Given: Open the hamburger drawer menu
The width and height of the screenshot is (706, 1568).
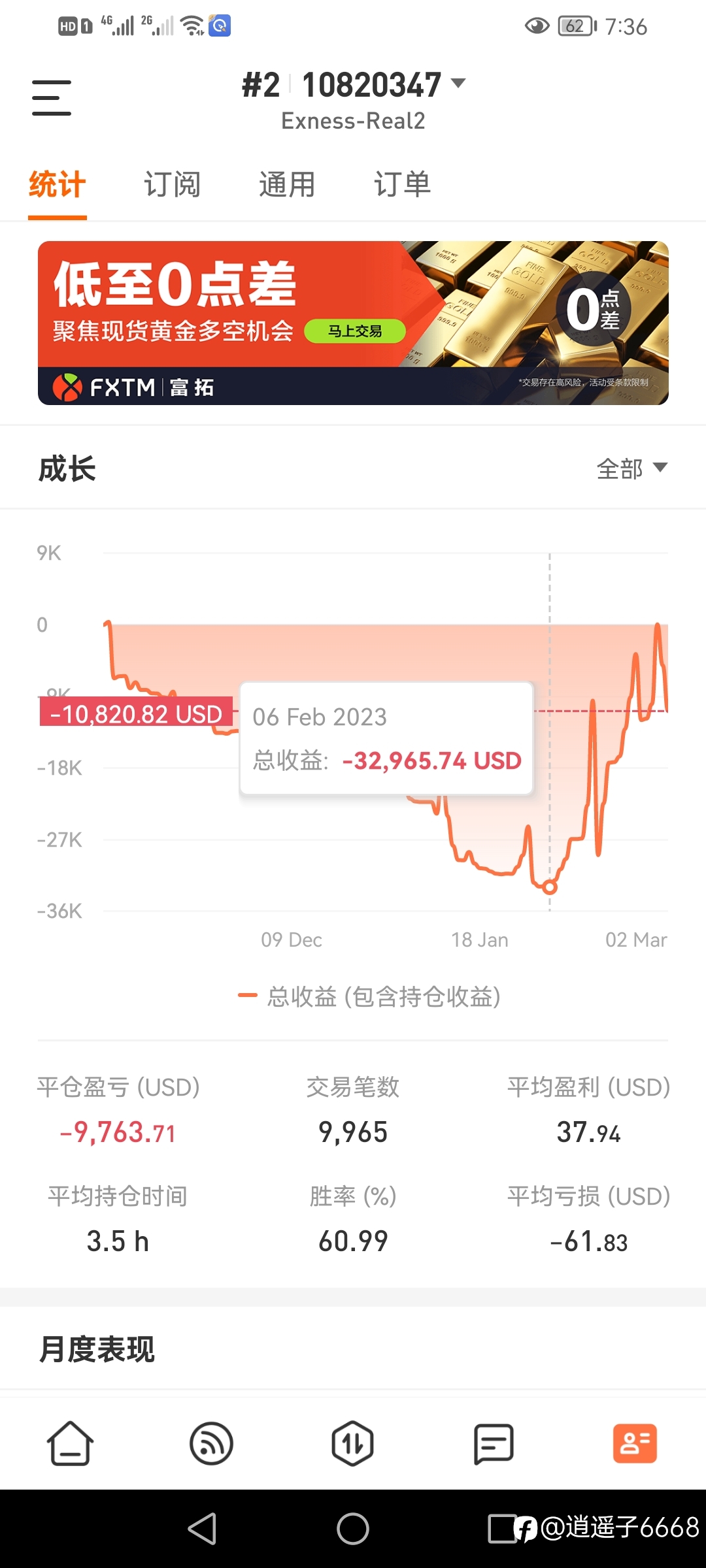Looking at the screenshot, I should 52,98.
